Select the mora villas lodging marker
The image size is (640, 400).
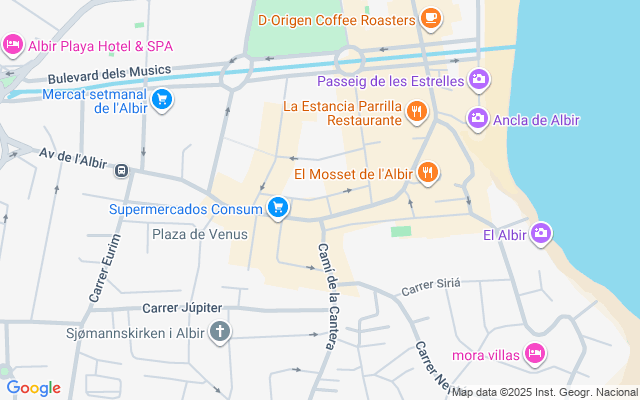[535, 353]
